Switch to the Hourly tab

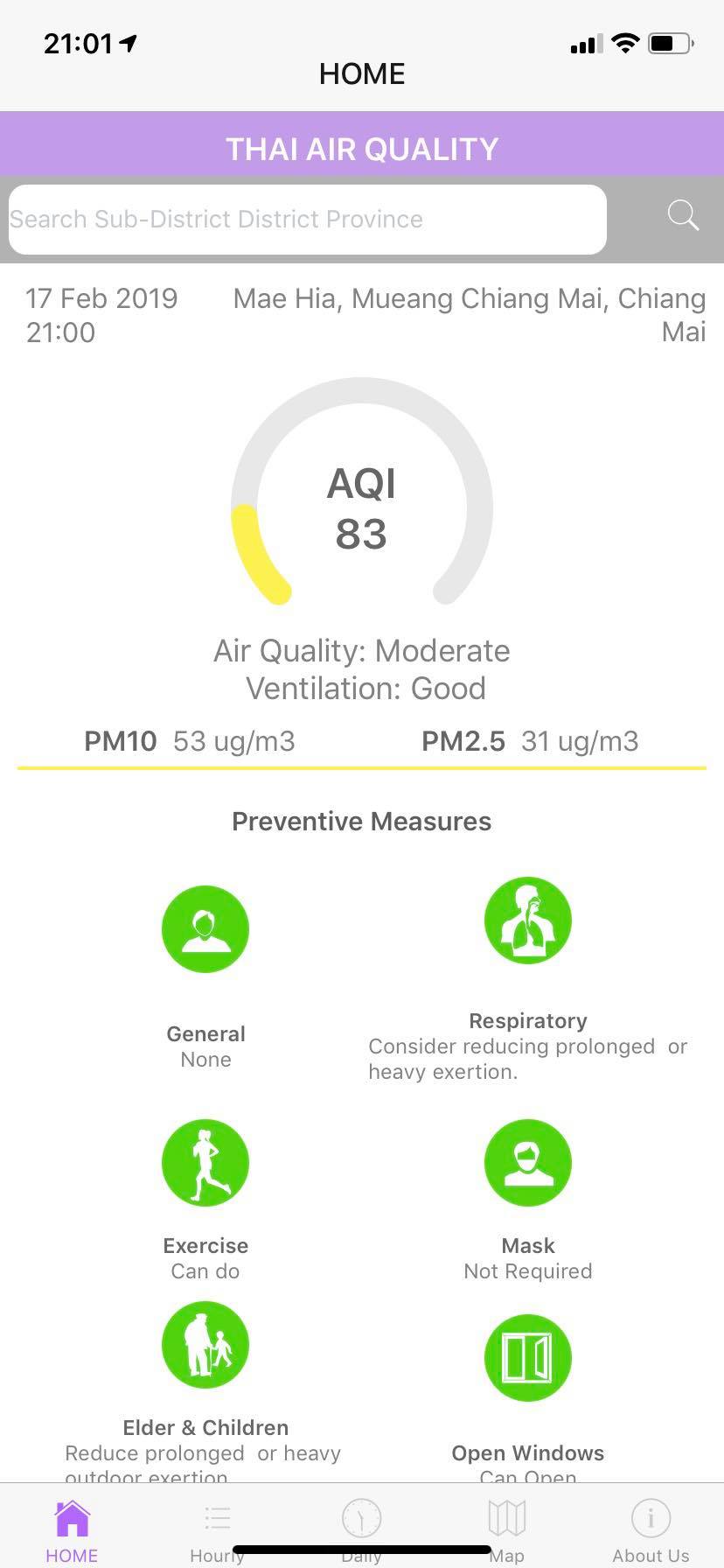pos(217,1528)
